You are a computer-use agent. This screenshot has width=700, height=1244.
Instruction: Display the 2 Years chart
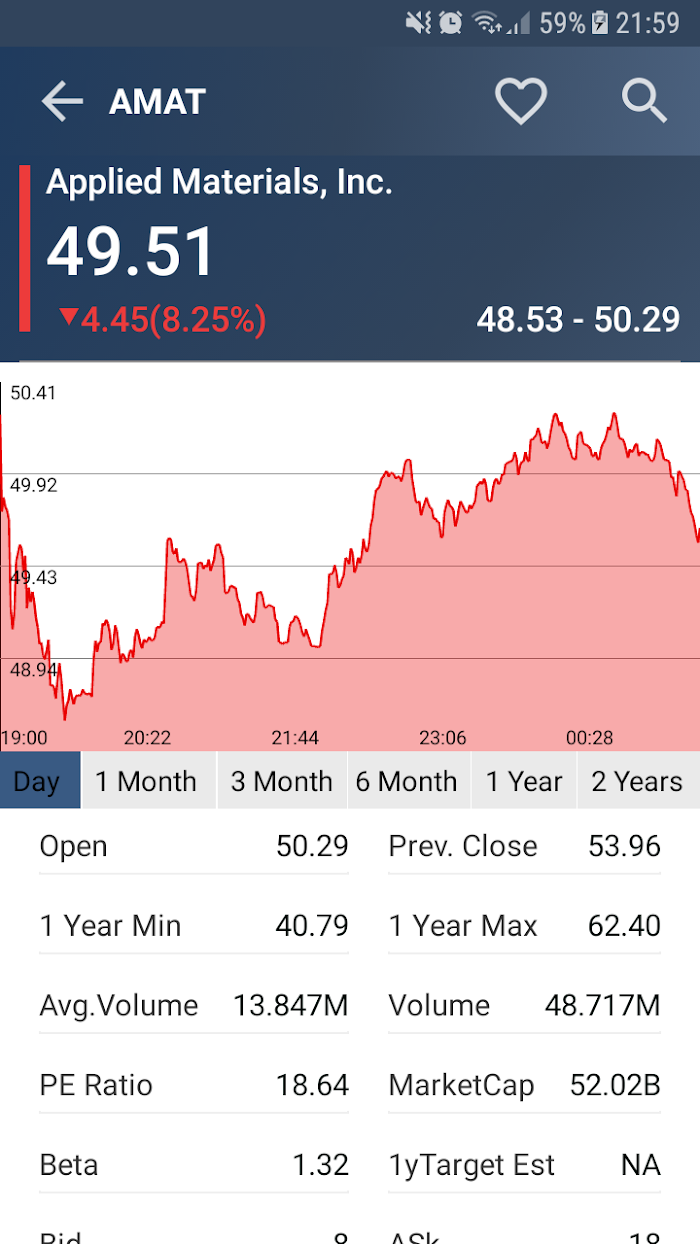point(638,781)
